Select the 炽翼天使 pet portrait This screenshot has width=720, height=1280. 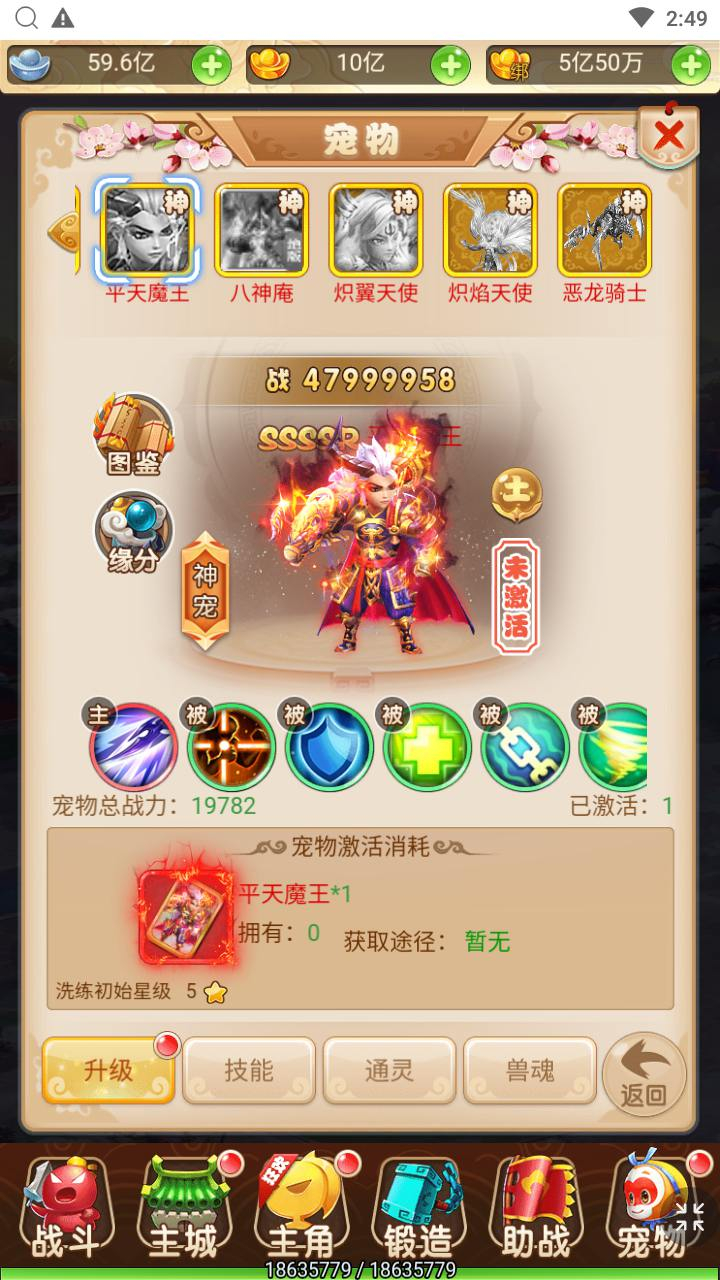tap(376, 230)
